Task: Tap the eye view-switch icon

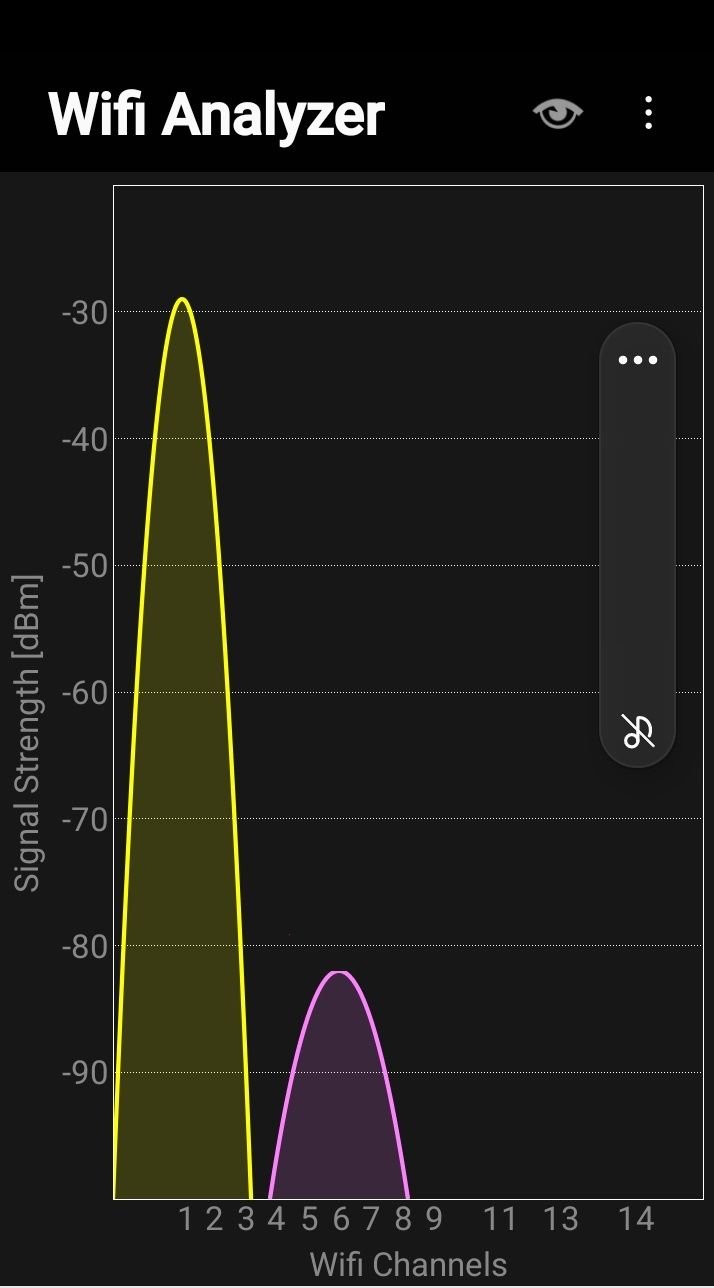Action: click(558, 113)
